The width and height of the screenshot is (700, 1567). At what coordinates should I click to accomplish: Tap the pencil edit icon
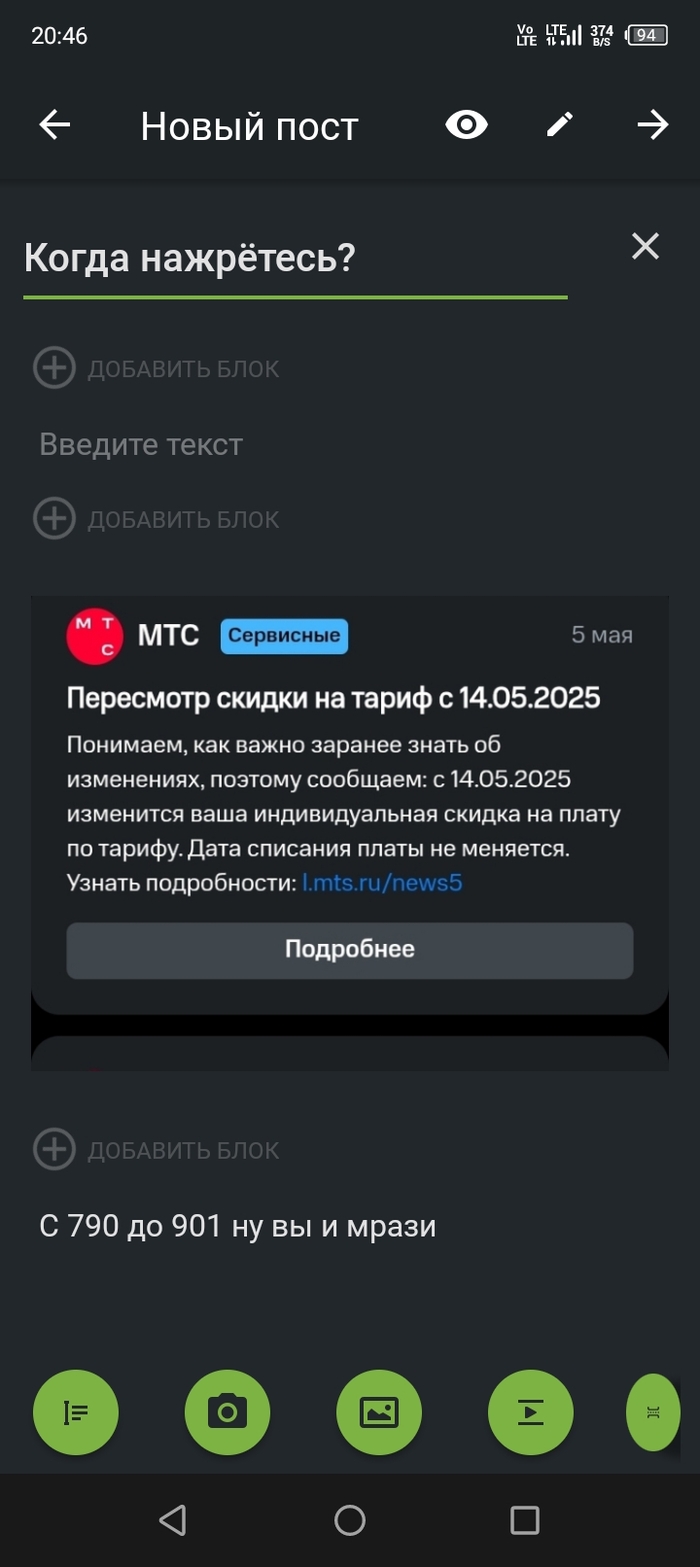click(x=560, y=125)
